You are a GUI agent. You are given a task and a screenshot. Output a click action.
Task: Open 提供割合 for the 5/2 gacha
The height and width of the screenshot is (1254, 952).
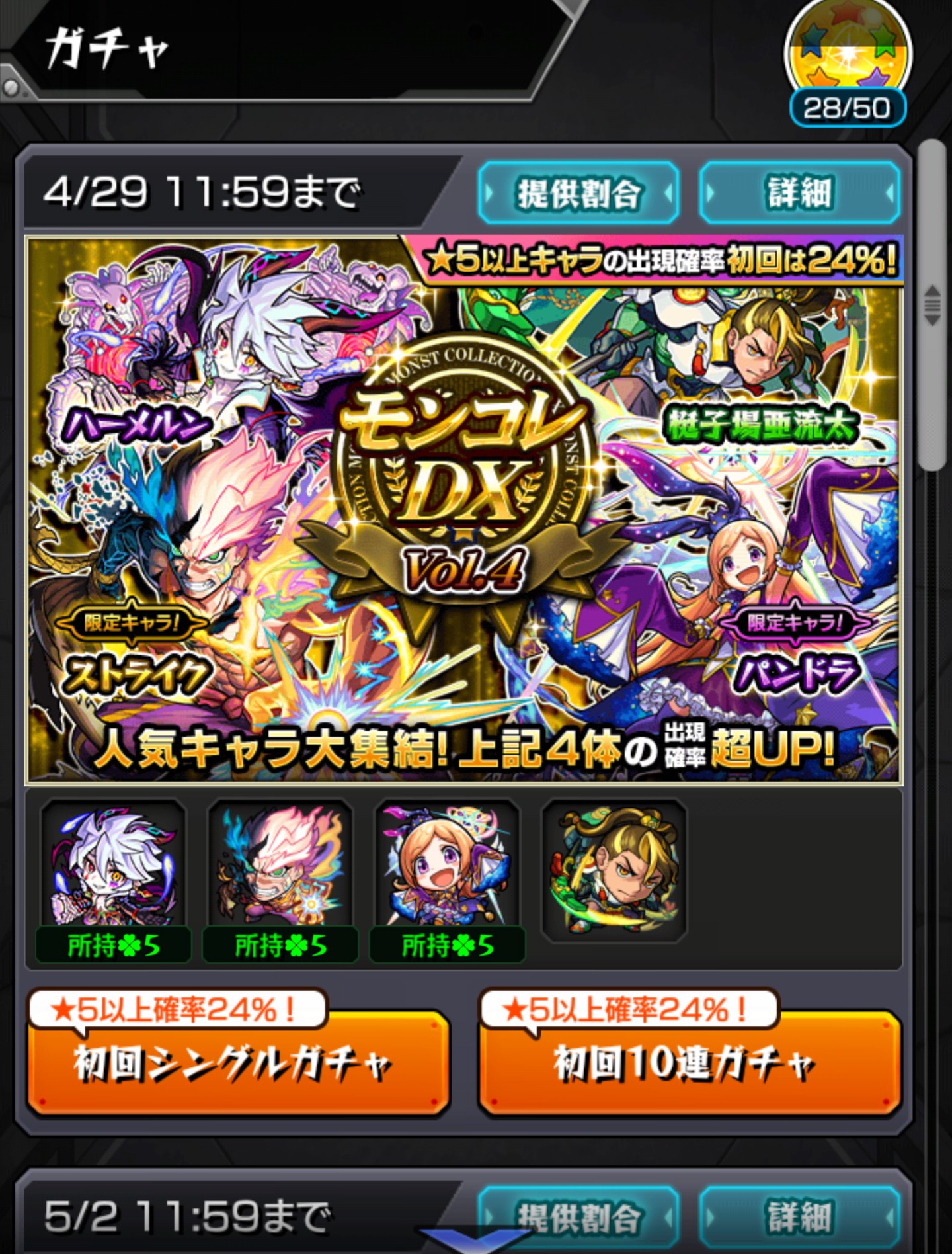pos(578,1216)
